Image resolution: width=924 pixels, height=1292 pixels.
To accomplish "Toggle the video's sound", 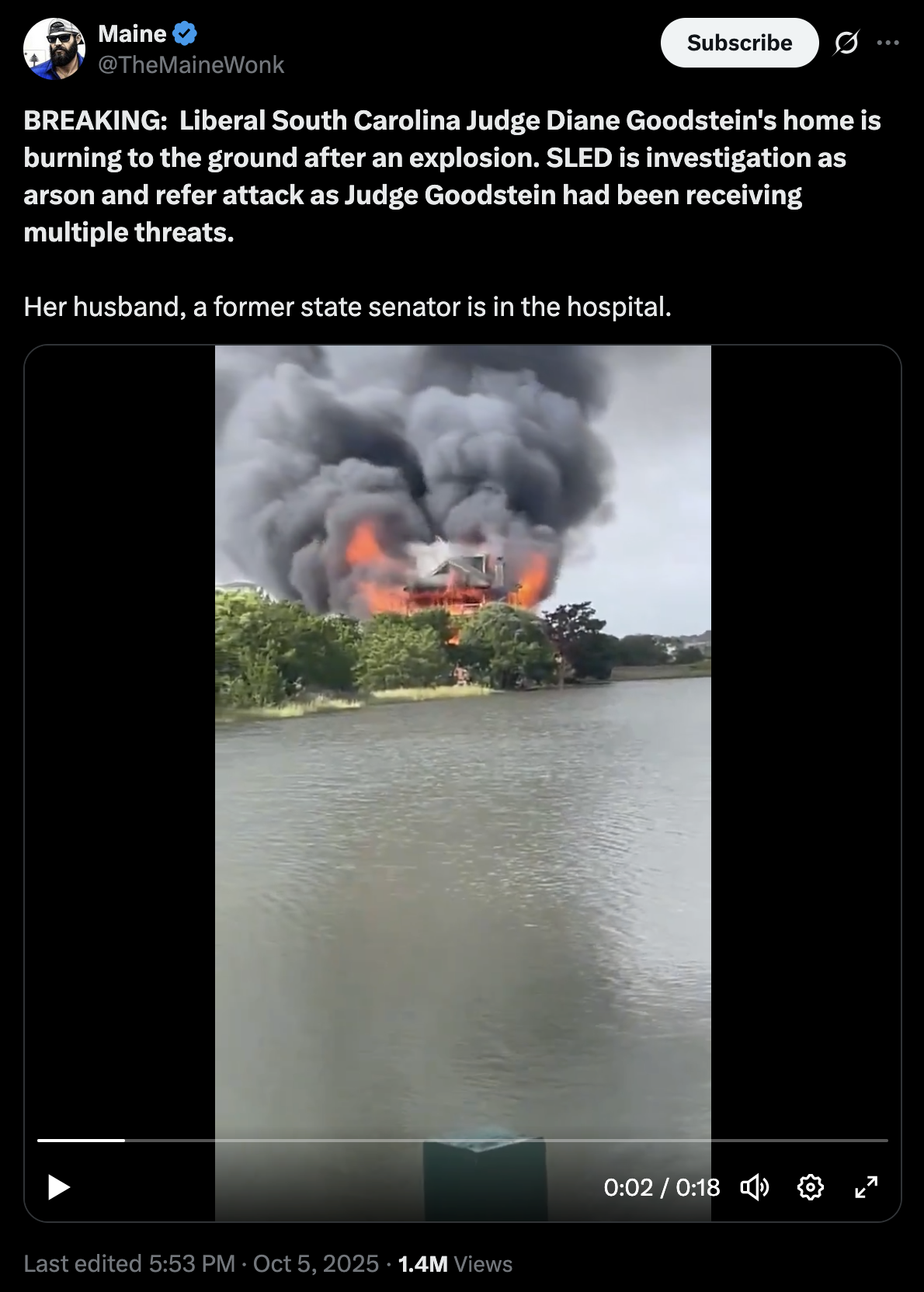I will tap(754, 1186).
